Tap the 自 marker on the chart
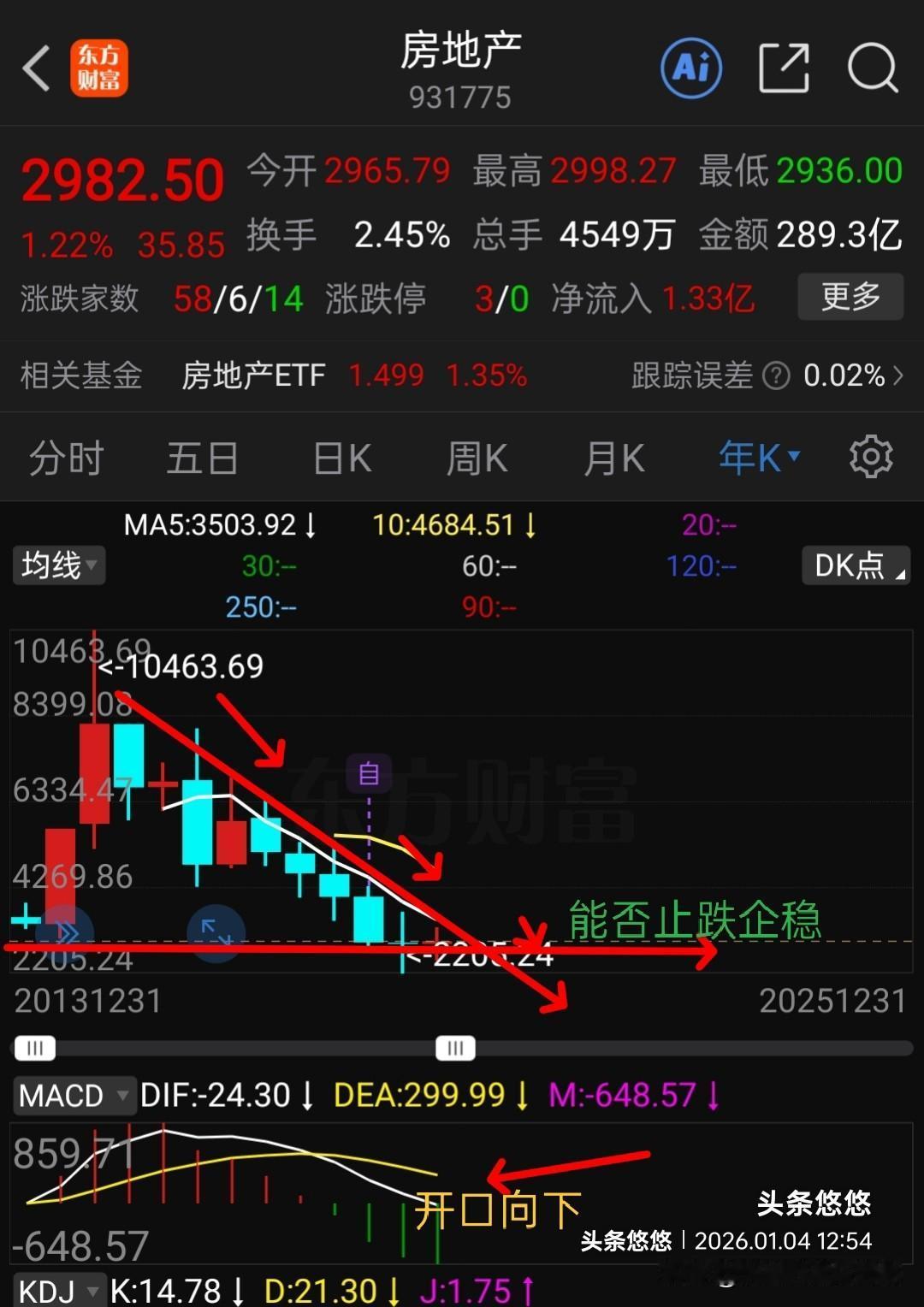Image resolution: width=924 pixels, height=1307 pixels. pyautogui.click(x=369, y=772)
